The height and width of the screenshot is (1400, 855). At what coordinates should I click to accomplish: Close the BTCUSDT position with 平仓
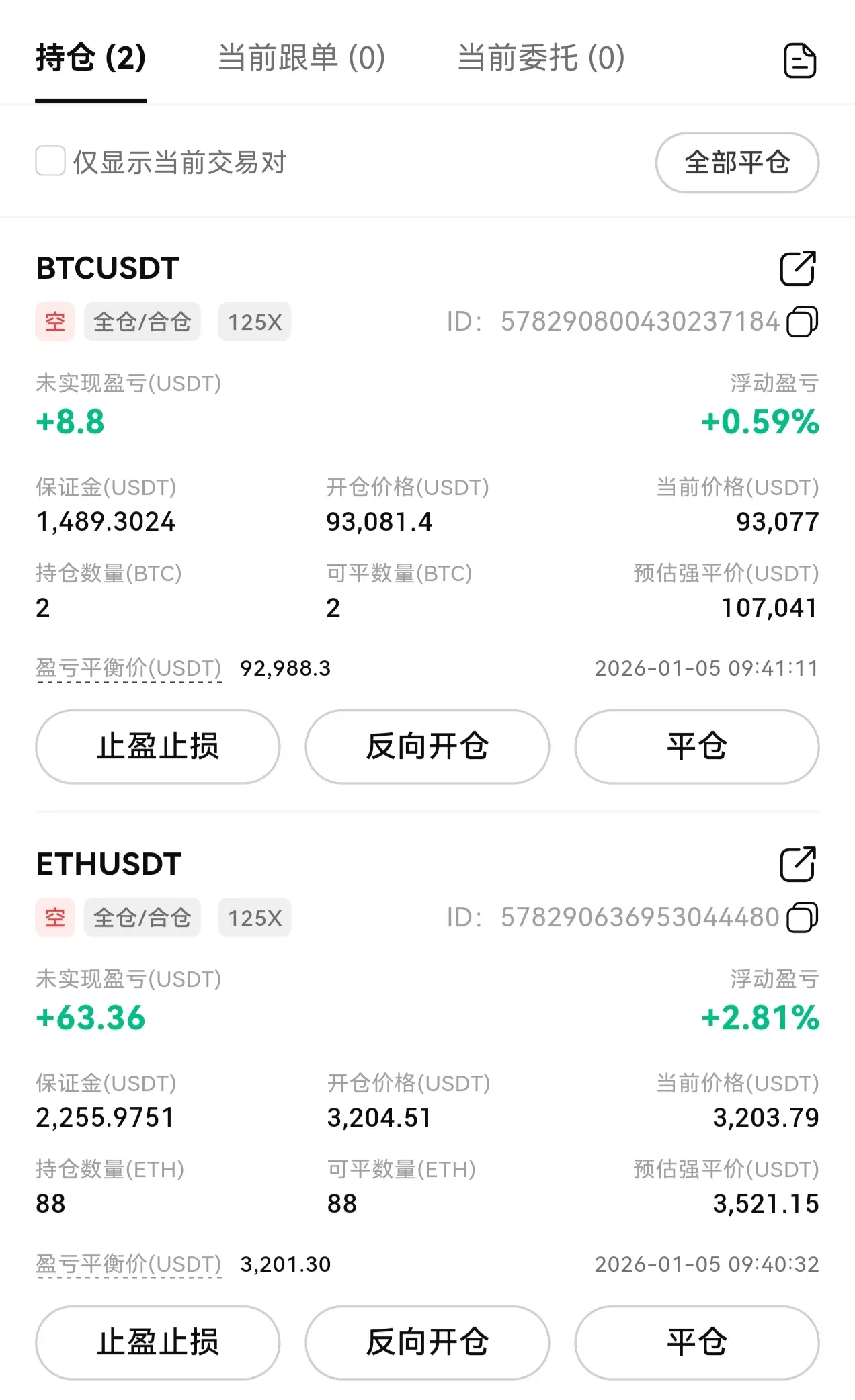[x=696, y=746]
